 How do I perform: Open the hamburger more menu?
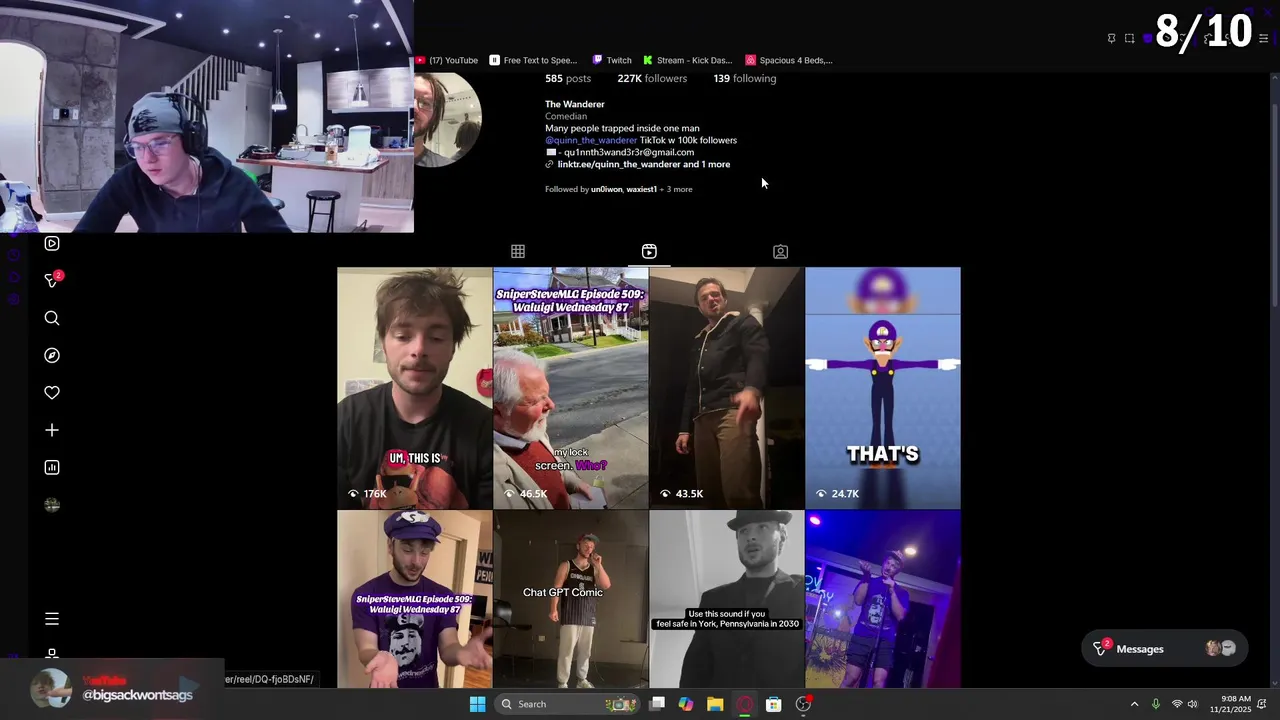tap(52, 619)
